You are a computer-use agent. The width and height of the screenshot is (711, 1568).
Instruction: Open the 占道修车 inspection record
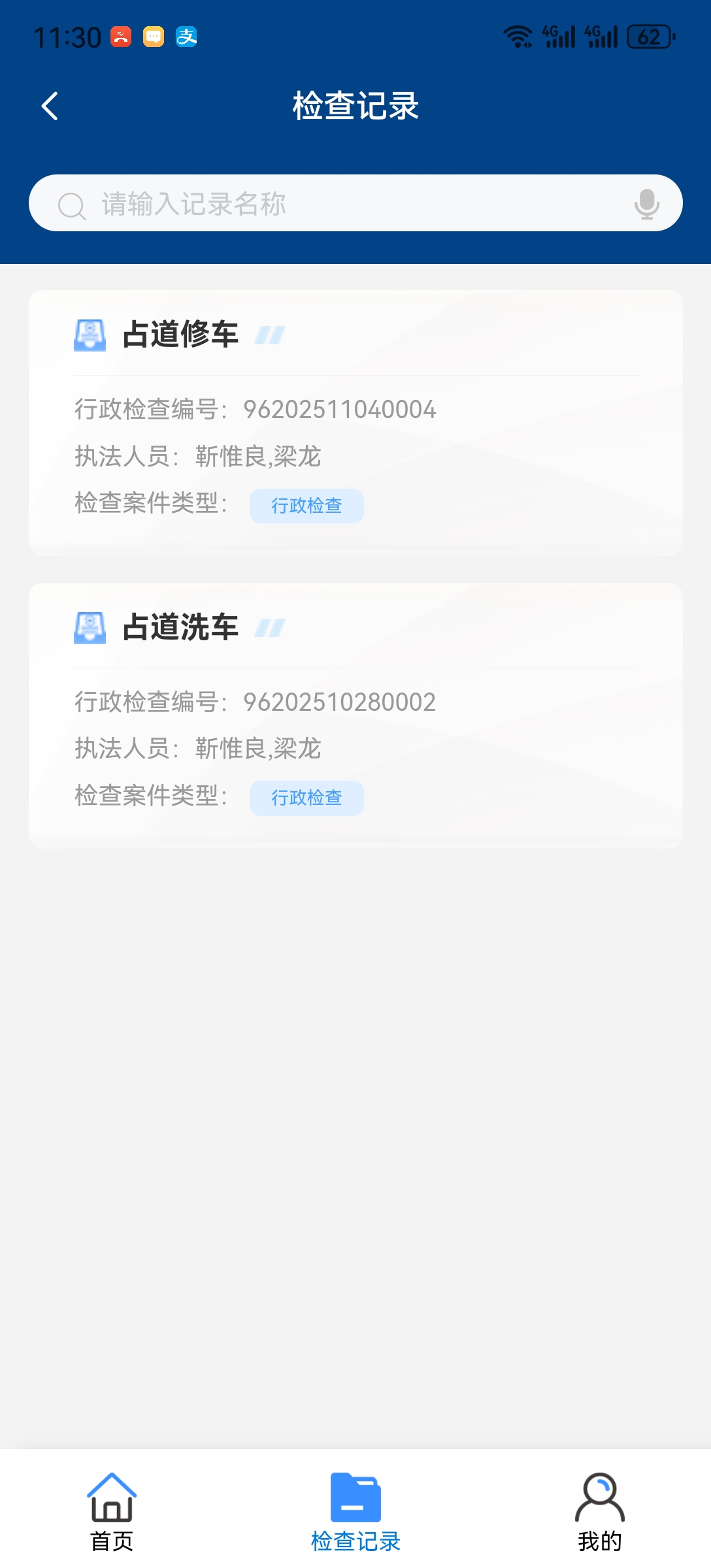(x=355, y=423)
